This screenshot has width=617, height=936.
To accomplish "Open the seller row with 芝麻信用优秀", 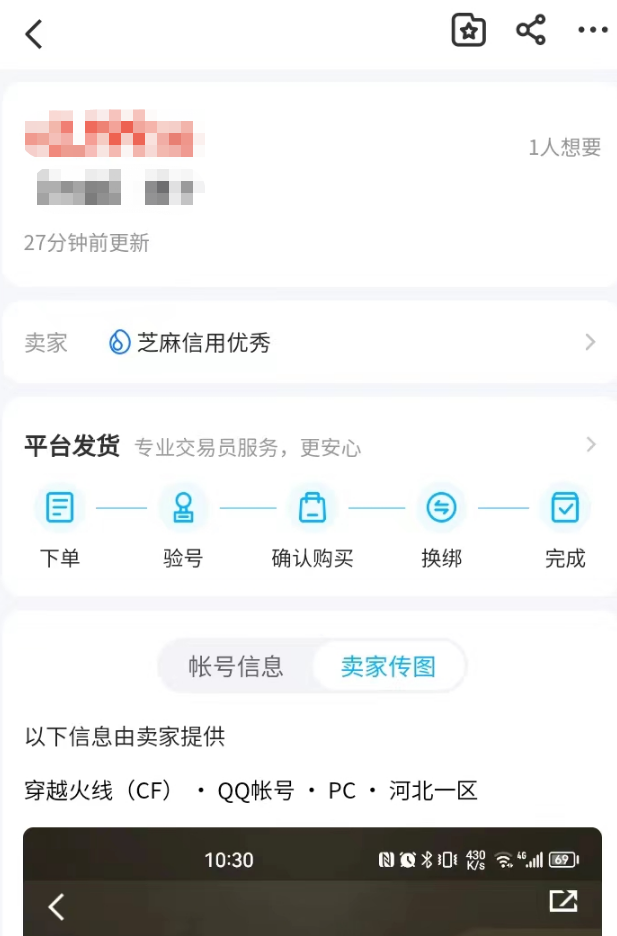I will coord(308,343).
